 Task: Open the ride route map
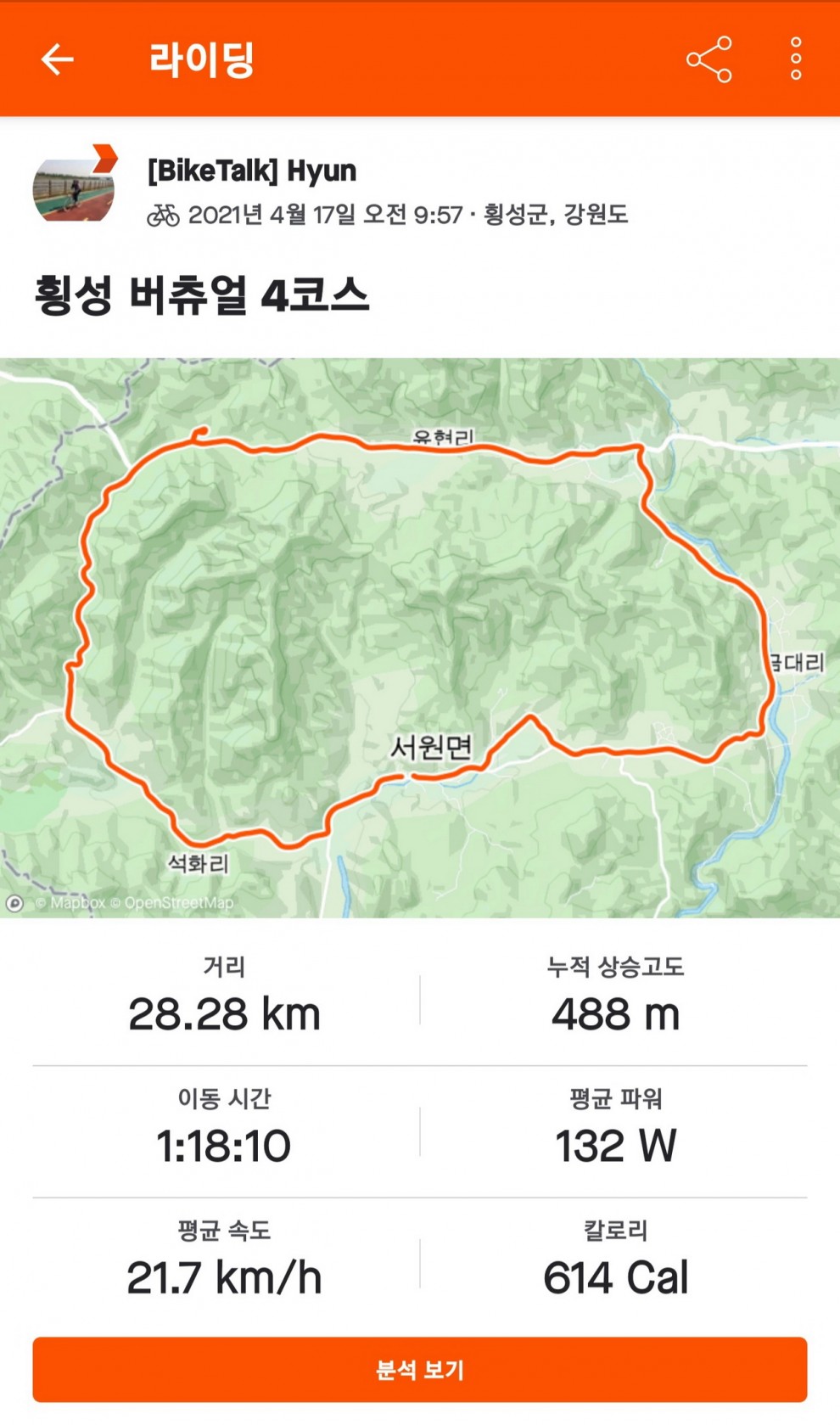coord(420,637)
